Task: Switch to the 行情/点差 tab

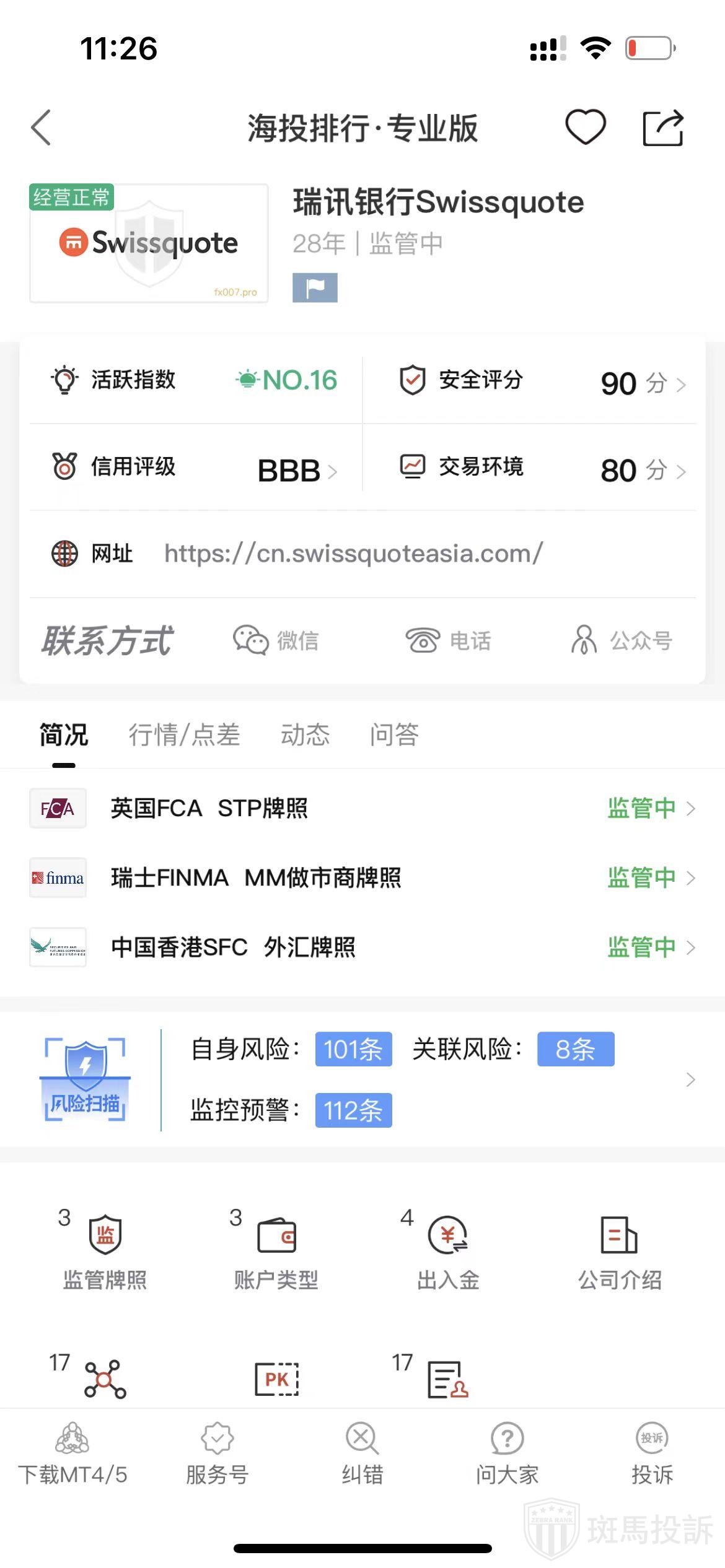Action: [x=184, y=735]
